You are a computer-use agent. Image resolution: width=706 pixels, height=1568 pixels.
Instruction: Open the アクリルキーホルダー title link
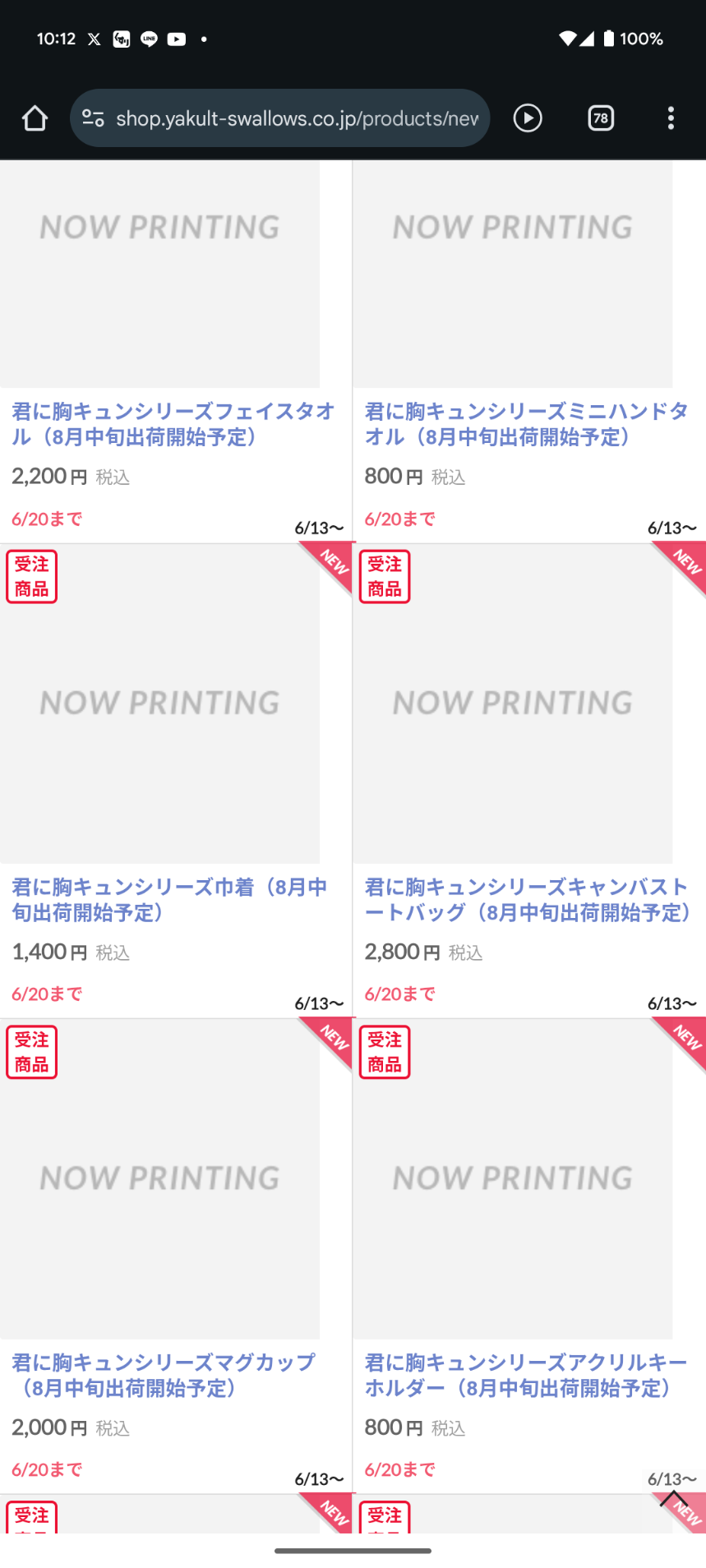click(526, 1375)
